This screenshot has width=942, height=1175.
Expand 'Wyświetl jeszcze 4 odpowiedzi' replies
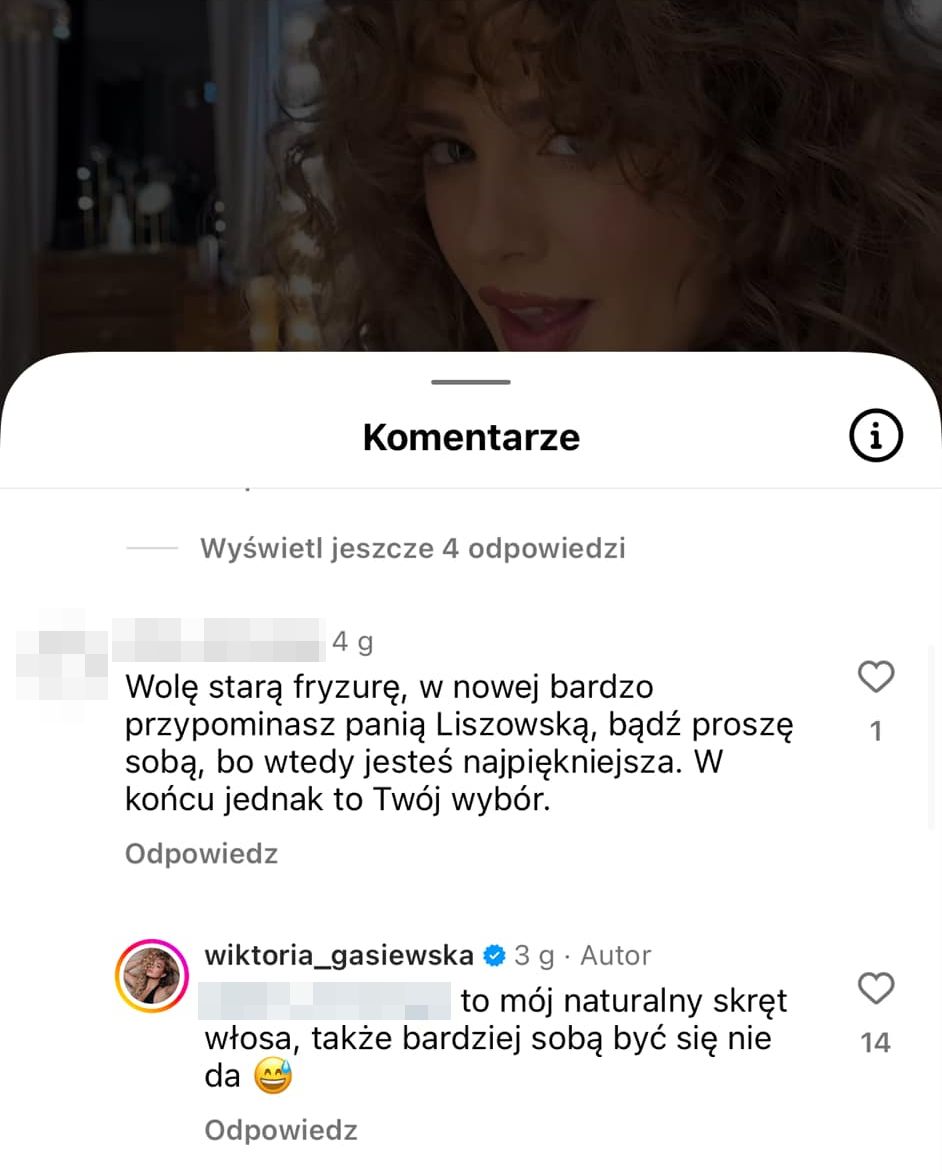[412, 548]
